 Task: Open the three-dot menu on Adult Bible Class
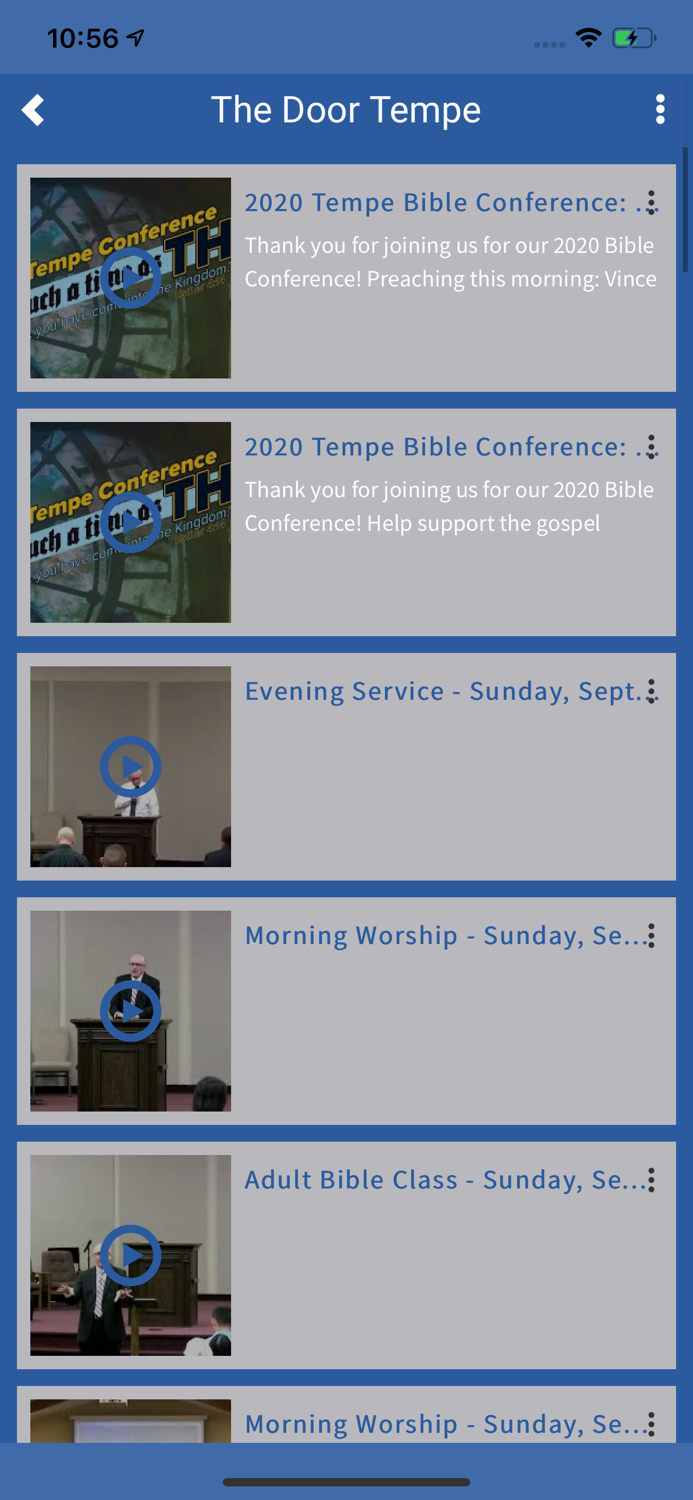[652, 1180]
